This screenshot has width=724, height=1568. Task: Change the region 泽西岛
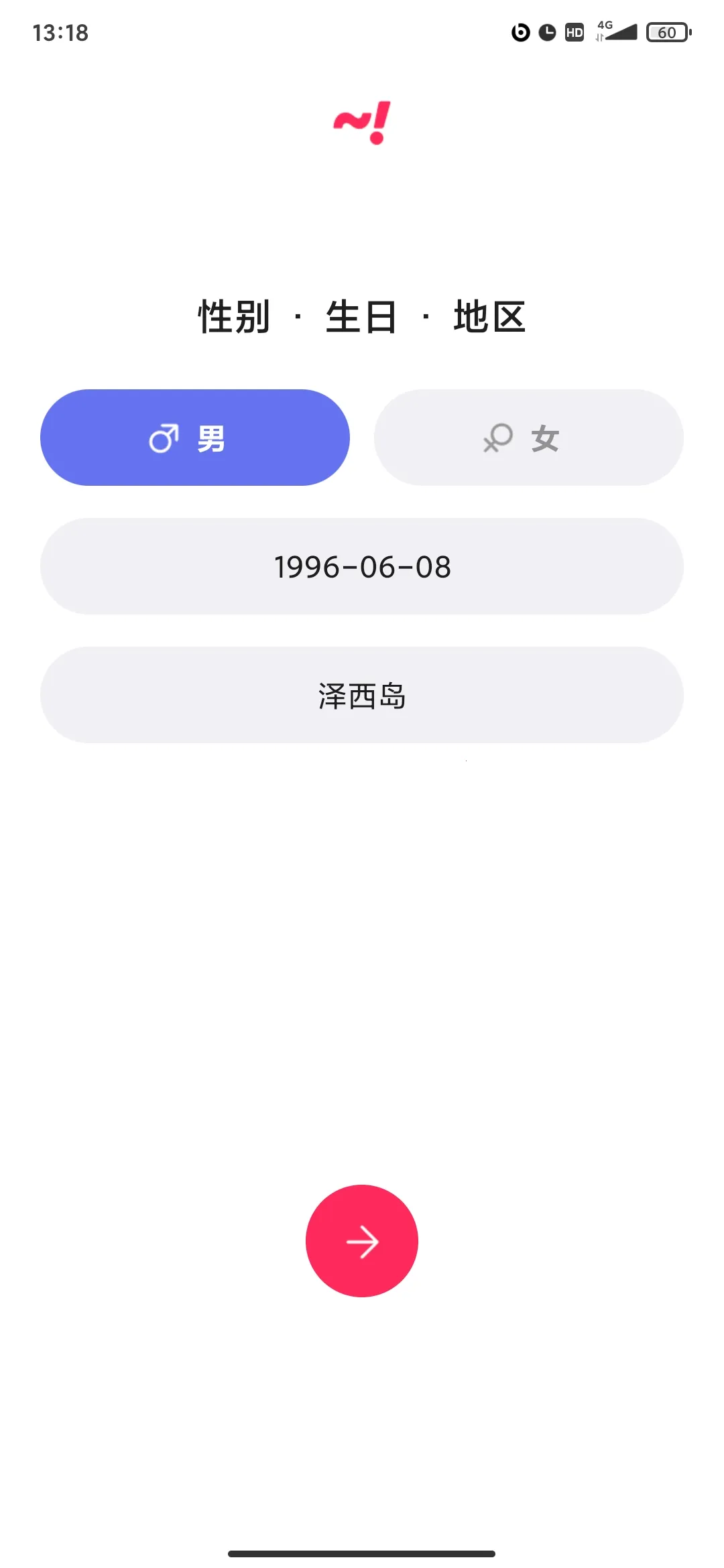(x=362, y=695)
